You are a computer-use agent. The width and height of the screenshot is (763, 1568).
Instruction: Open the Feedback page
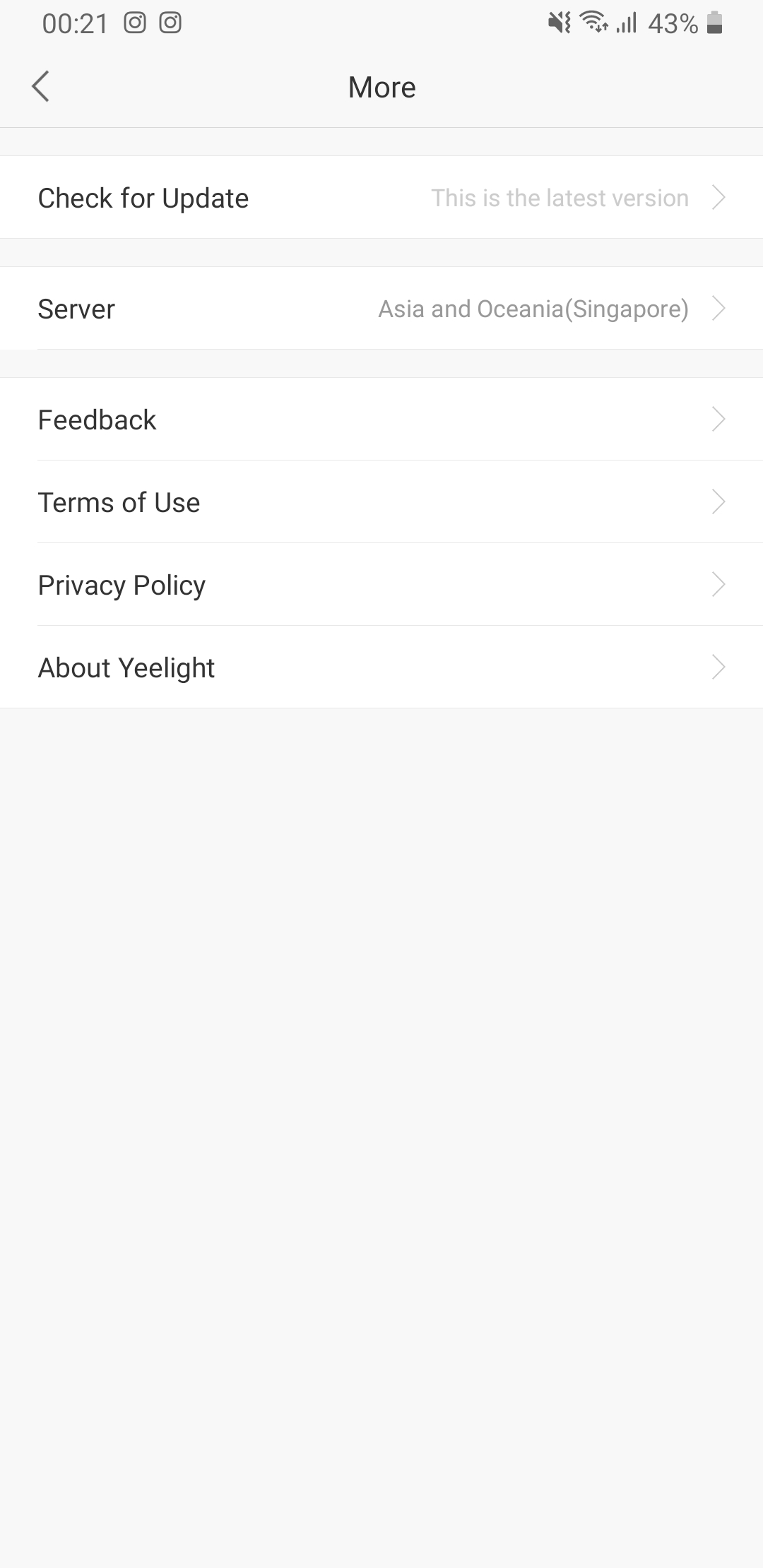click(x=381, y=420)
